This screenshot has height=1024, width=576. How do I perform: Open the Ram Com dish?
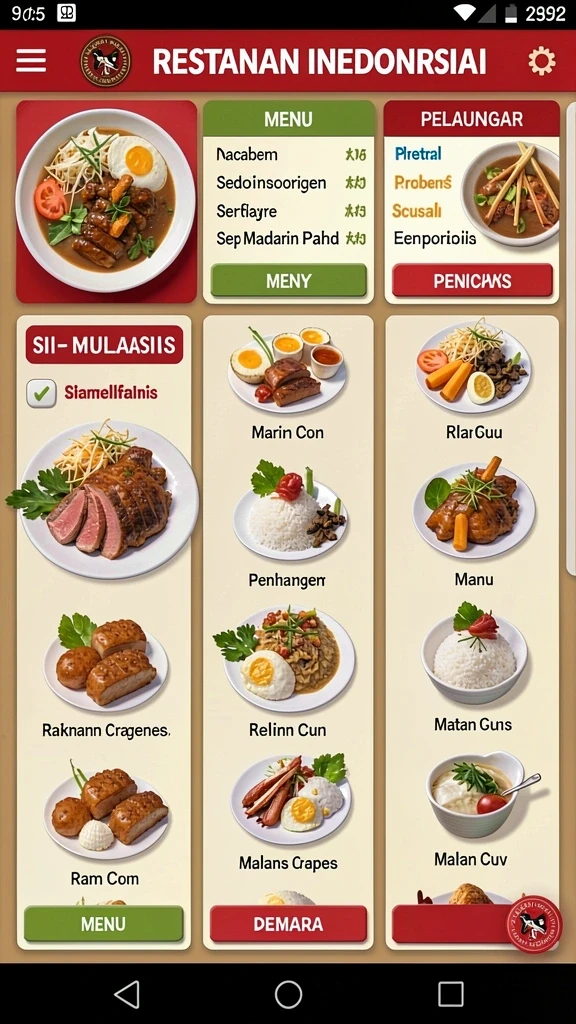click(106, 823)
